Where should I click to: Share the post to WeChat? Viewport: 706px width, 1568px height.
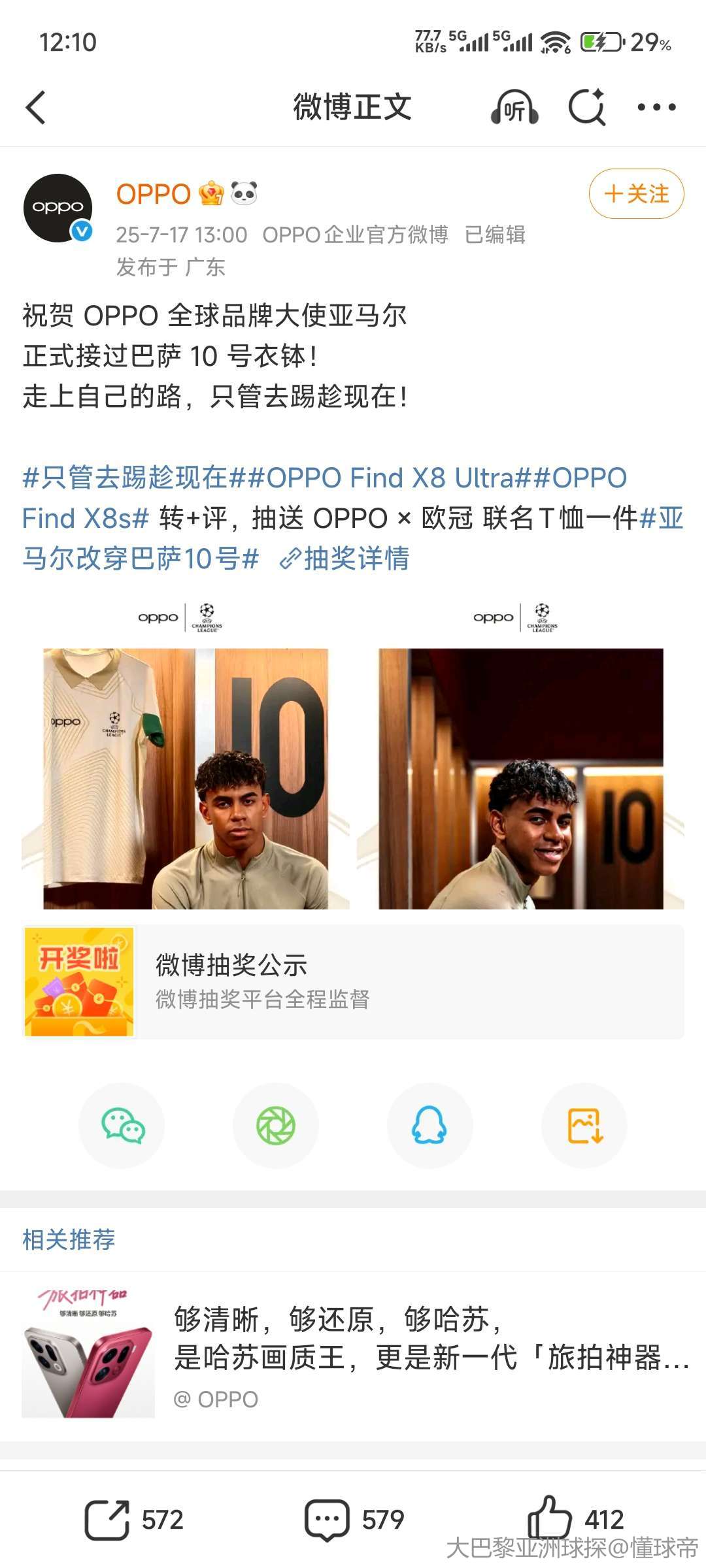pyautogui.click(x=122, y=1126)
